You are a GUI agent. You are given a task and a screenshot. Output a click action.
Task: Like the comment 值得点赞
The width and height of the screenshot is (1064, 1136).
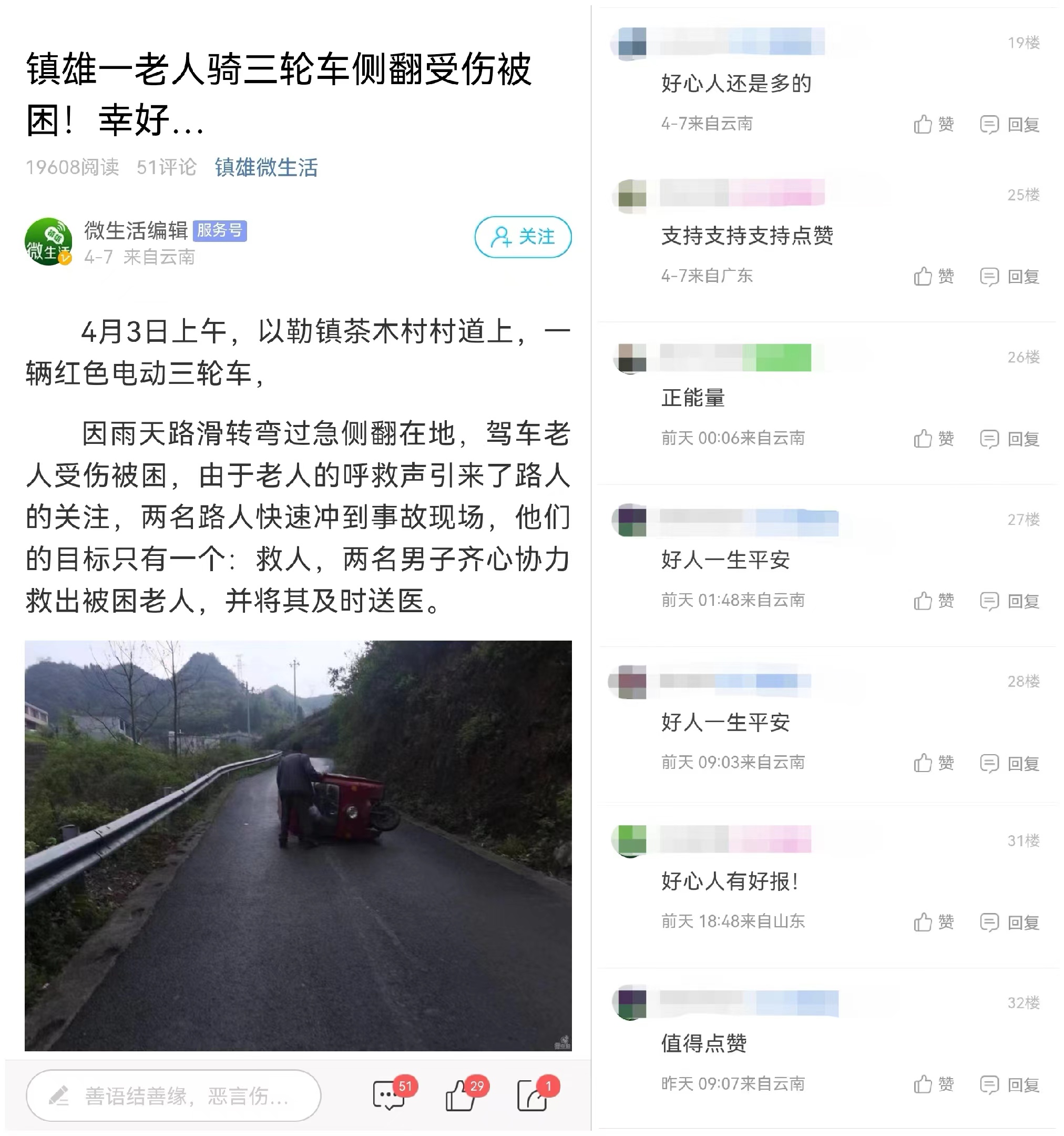(x=933, y=1084)
